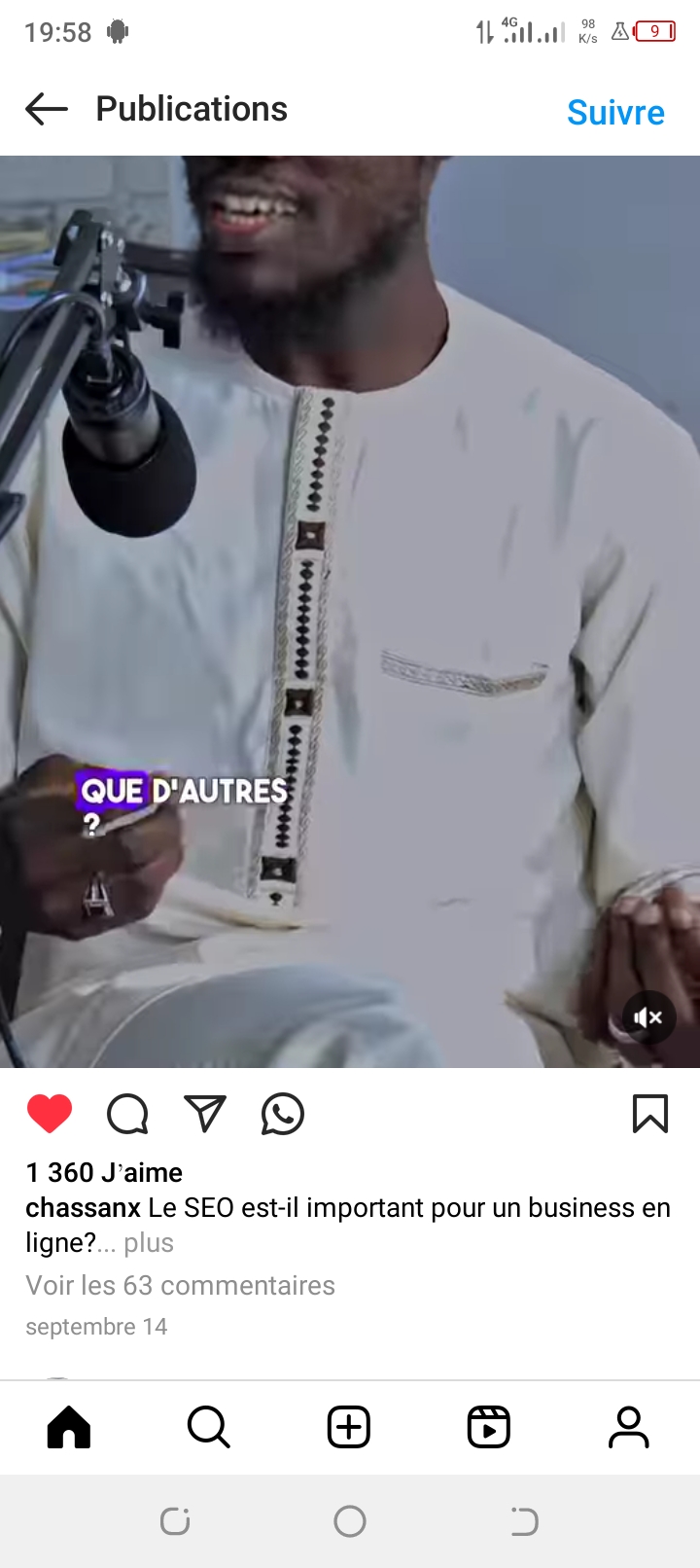Unlike the post with the red heart
The height and width of the screenshot is (1568, 700).
pyautogui.click(x=50, y=1114)
